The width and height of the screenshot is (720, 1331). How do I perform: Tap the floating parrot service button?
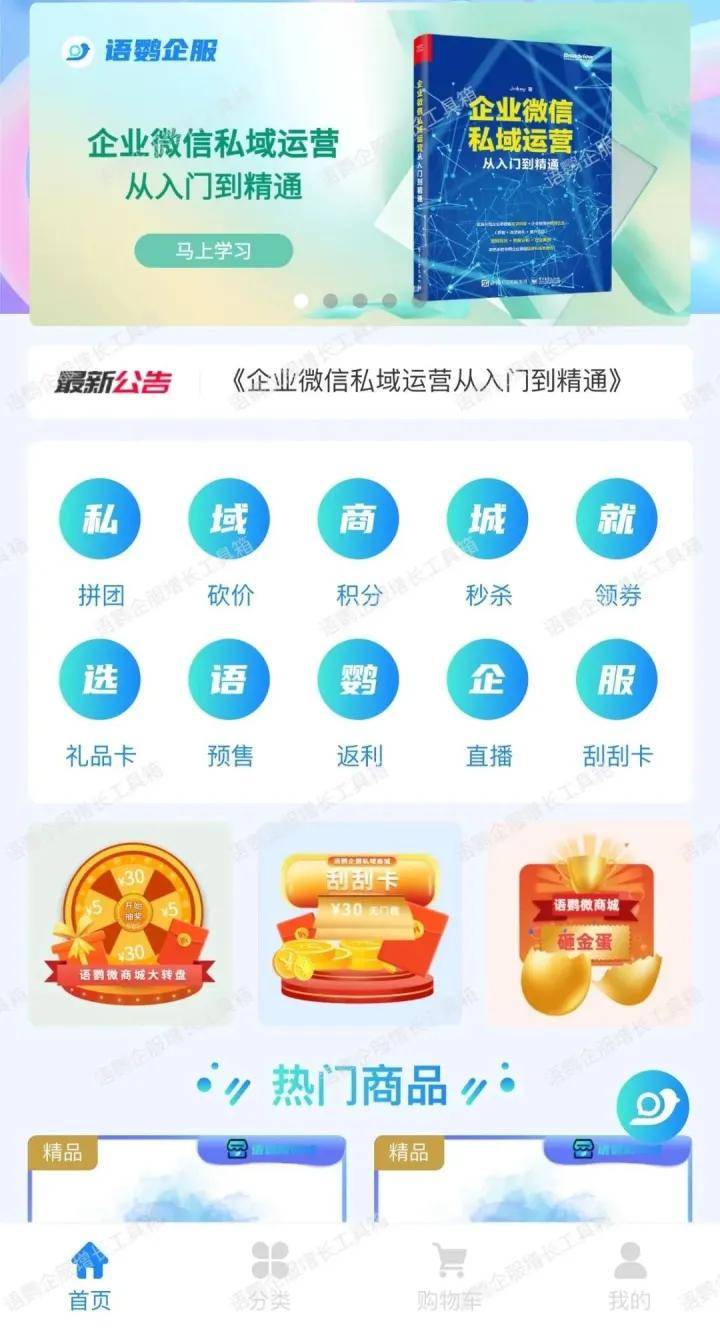coord(653,1107)
